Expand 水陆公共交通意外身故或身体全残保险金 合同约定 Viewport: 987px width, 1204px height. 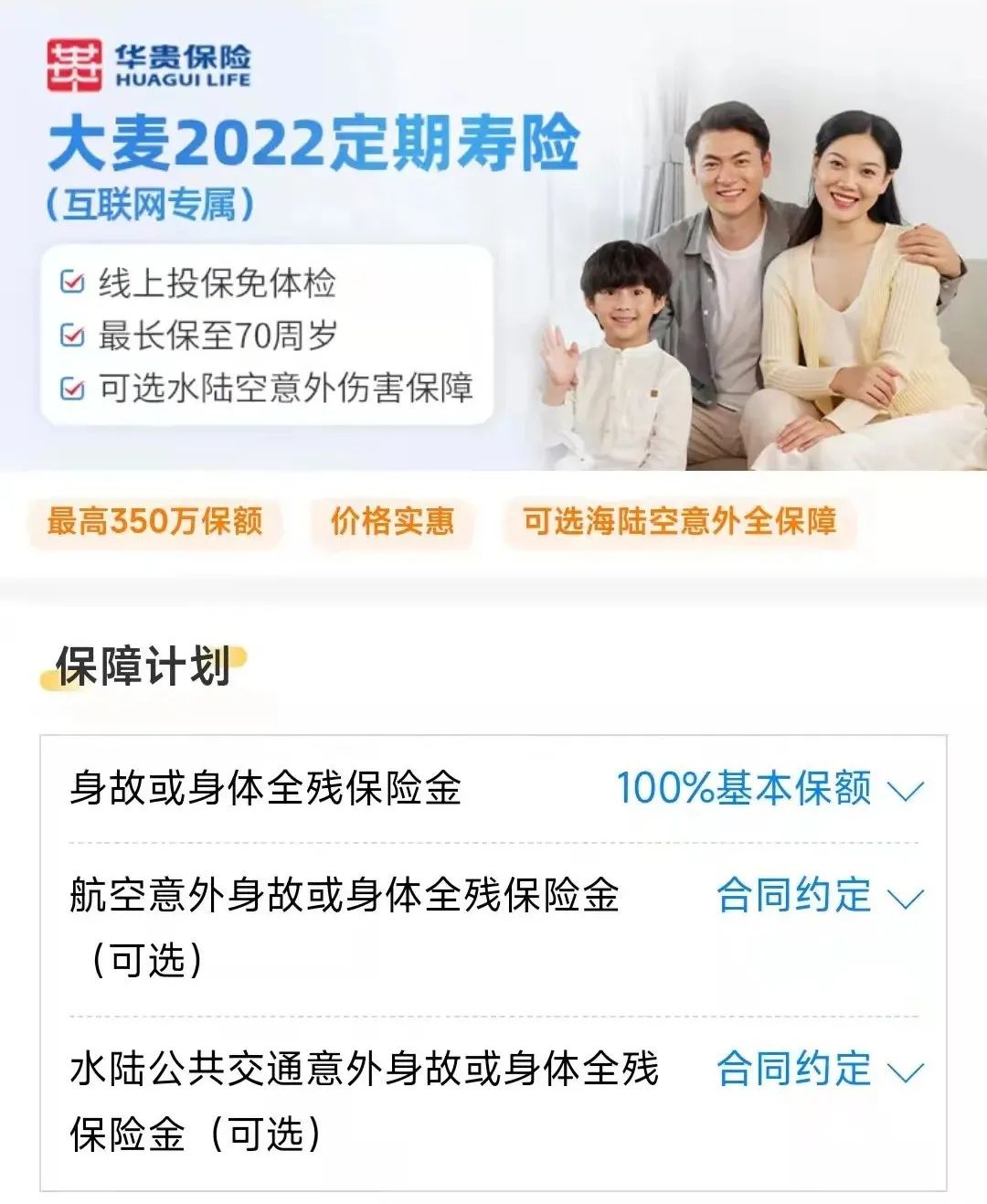(x=906, y=1071)
